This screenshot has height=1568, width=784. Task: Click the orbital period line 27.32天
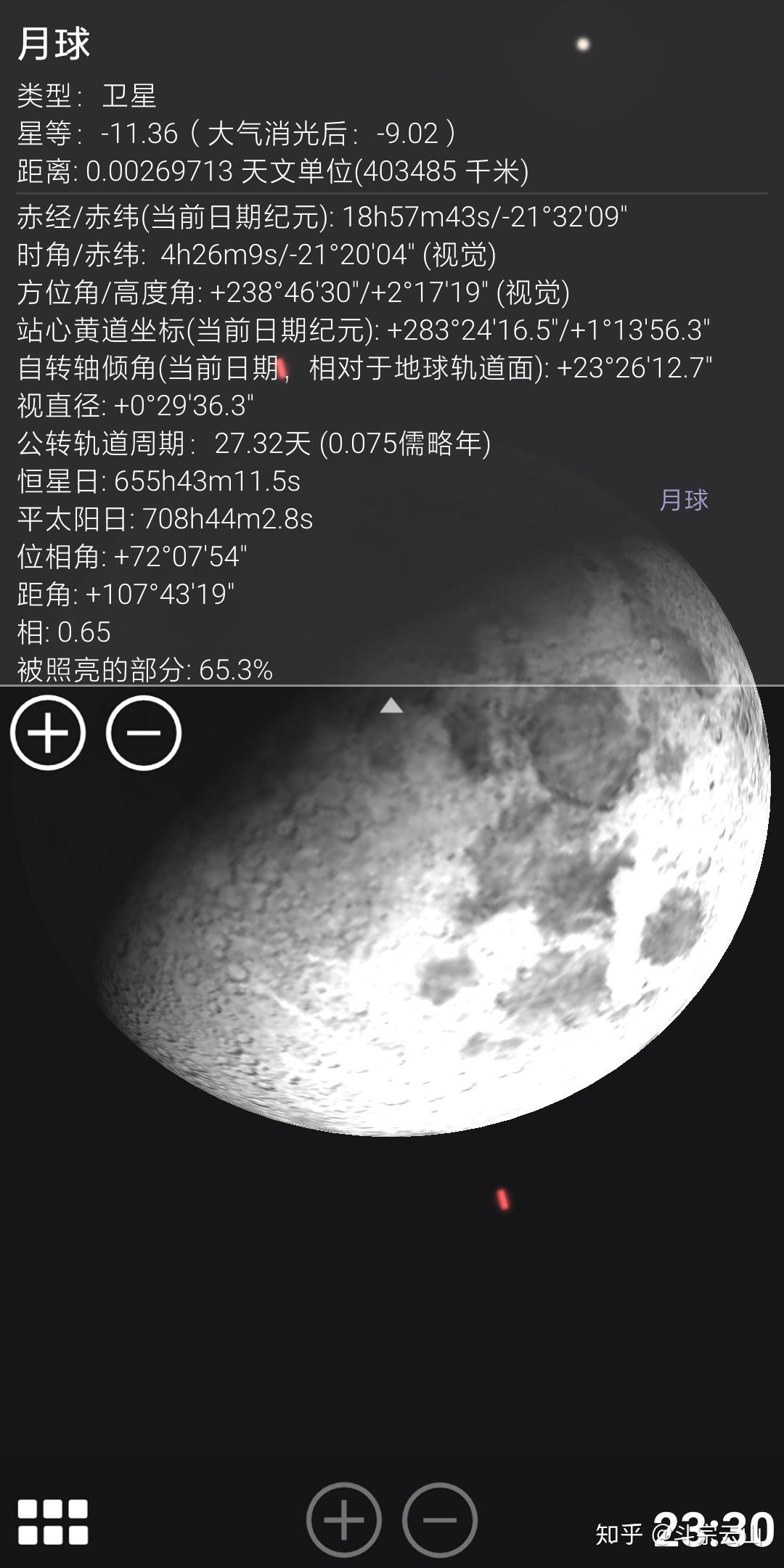click(254, 446)
